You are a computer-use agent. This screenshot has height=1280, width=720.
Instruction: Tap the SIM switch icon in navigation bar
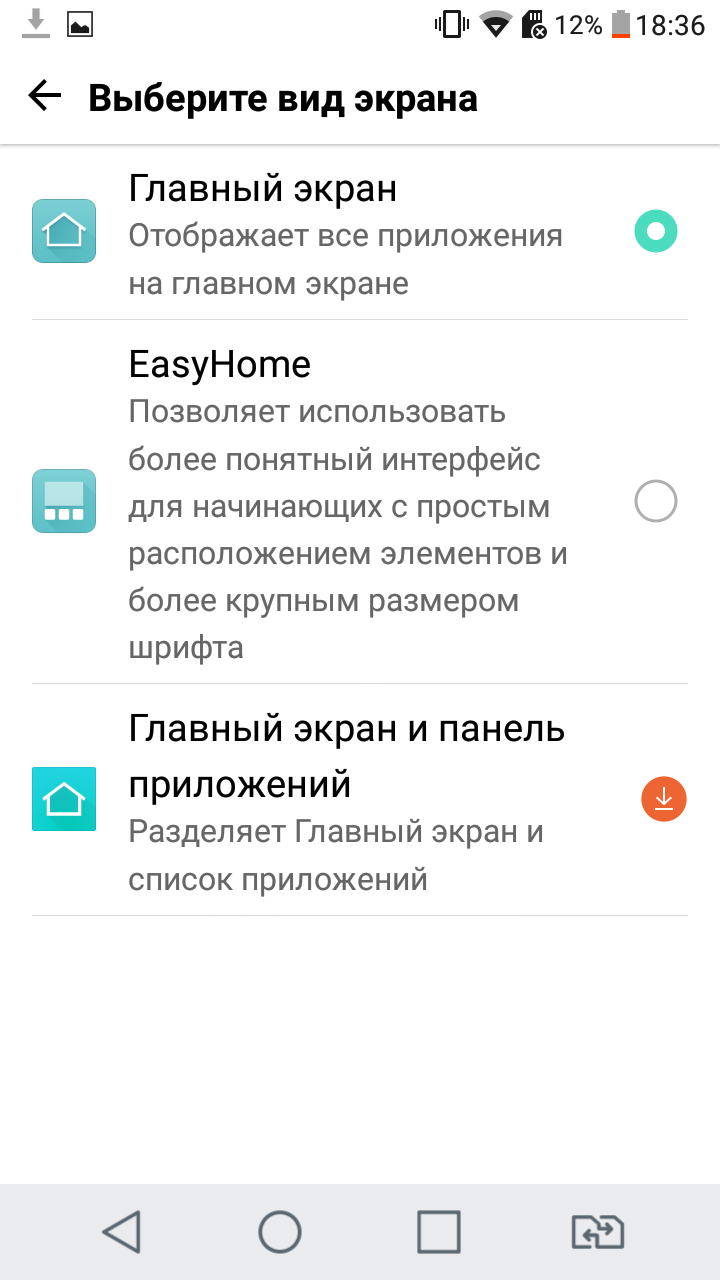tap(597, 1232)
